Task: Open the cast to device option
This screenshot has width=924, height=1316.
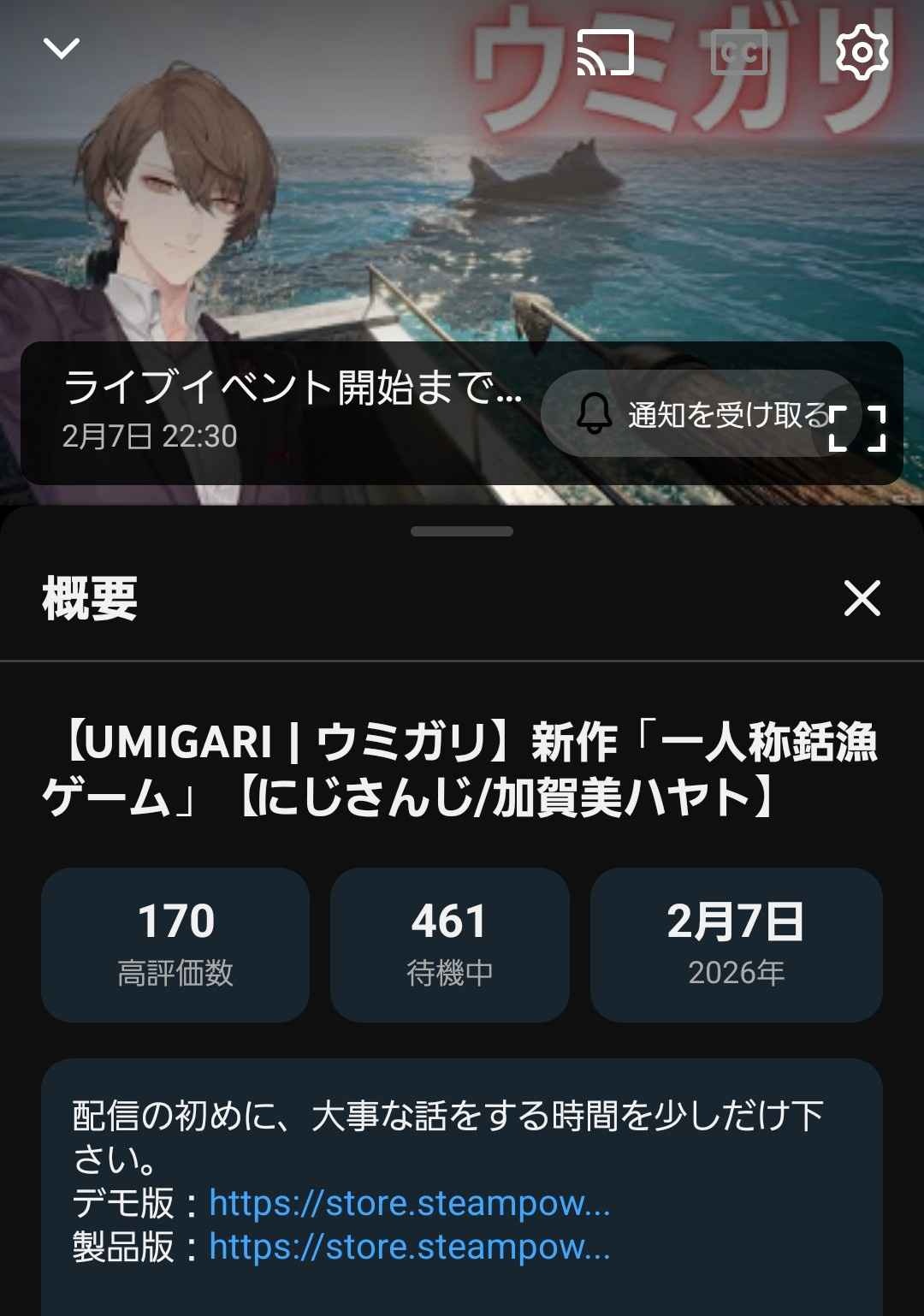Action: pos(605,52)
